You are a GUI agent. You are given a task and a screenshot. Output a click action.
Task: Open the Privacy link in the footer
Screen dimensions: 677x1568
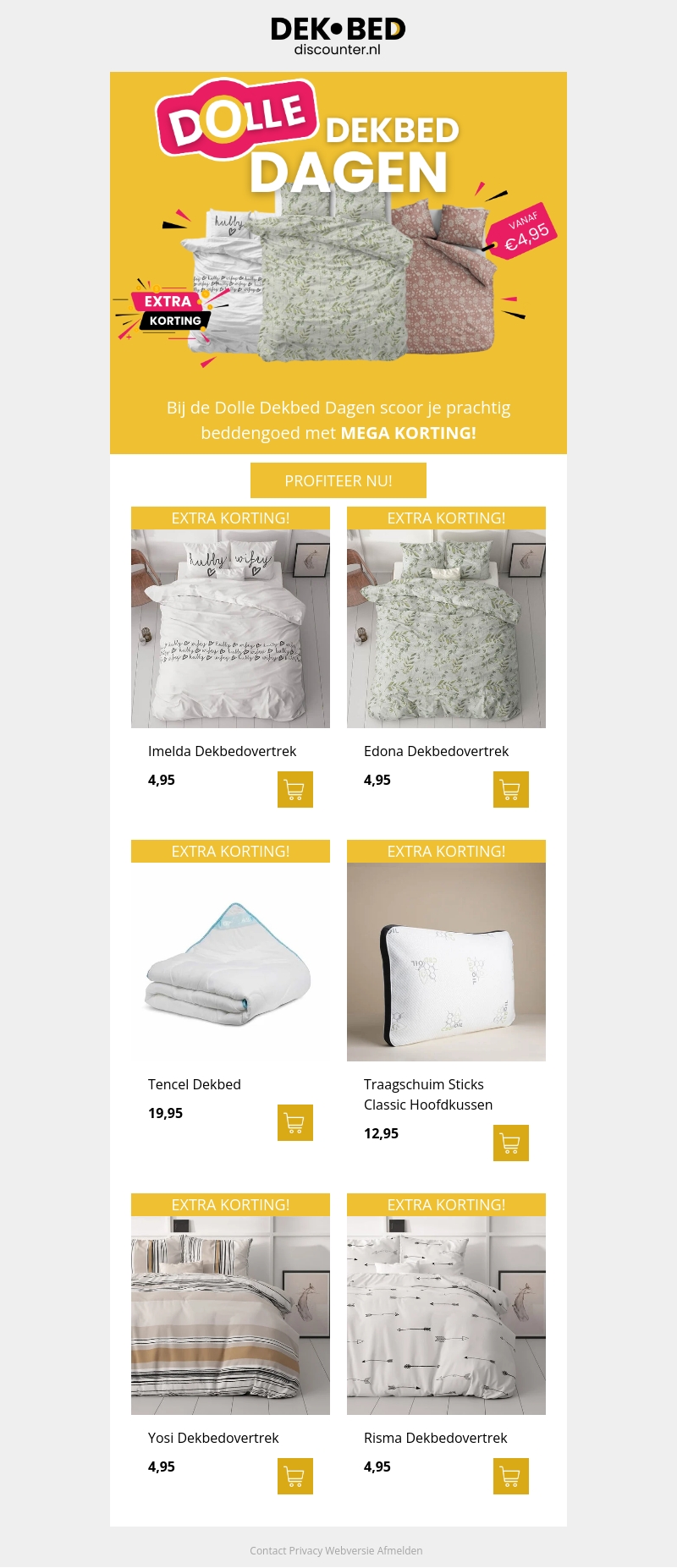[305, 1551]
